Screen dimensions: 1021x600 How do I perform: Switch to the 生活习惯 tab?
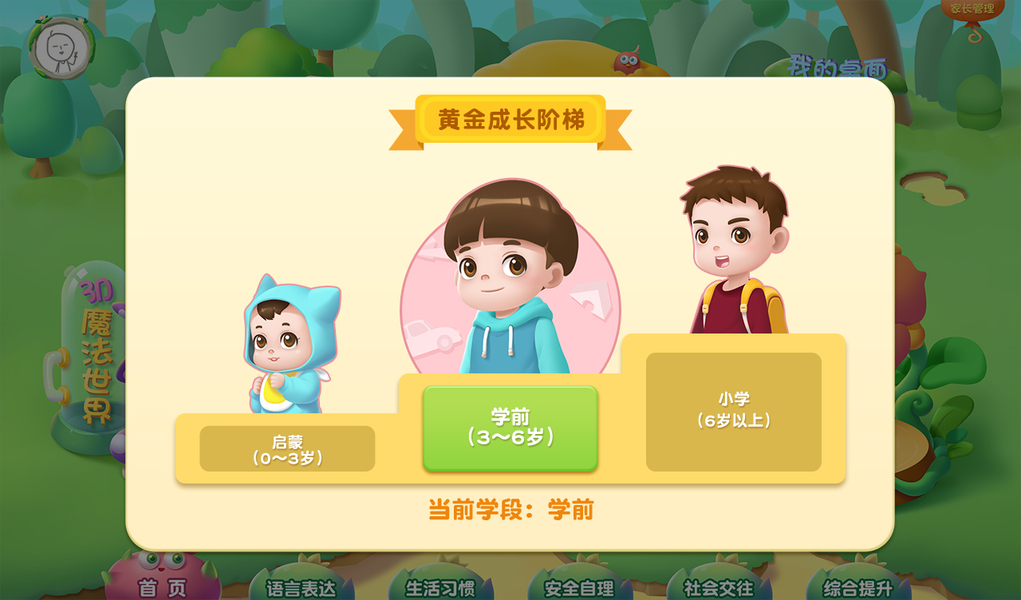pos(440,587)
